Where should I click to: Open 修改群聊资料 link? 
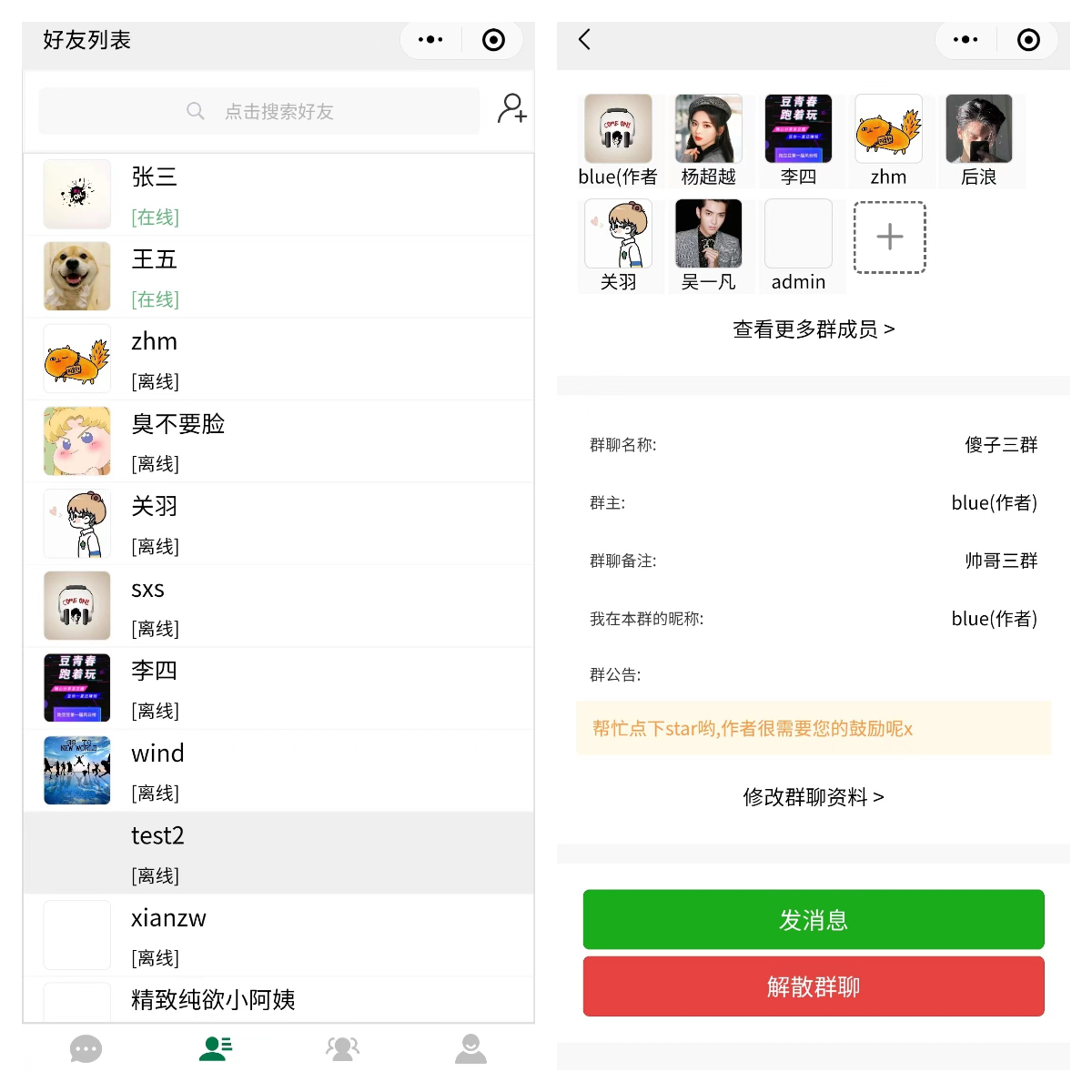pyautogui.click(x=813, y=797)
